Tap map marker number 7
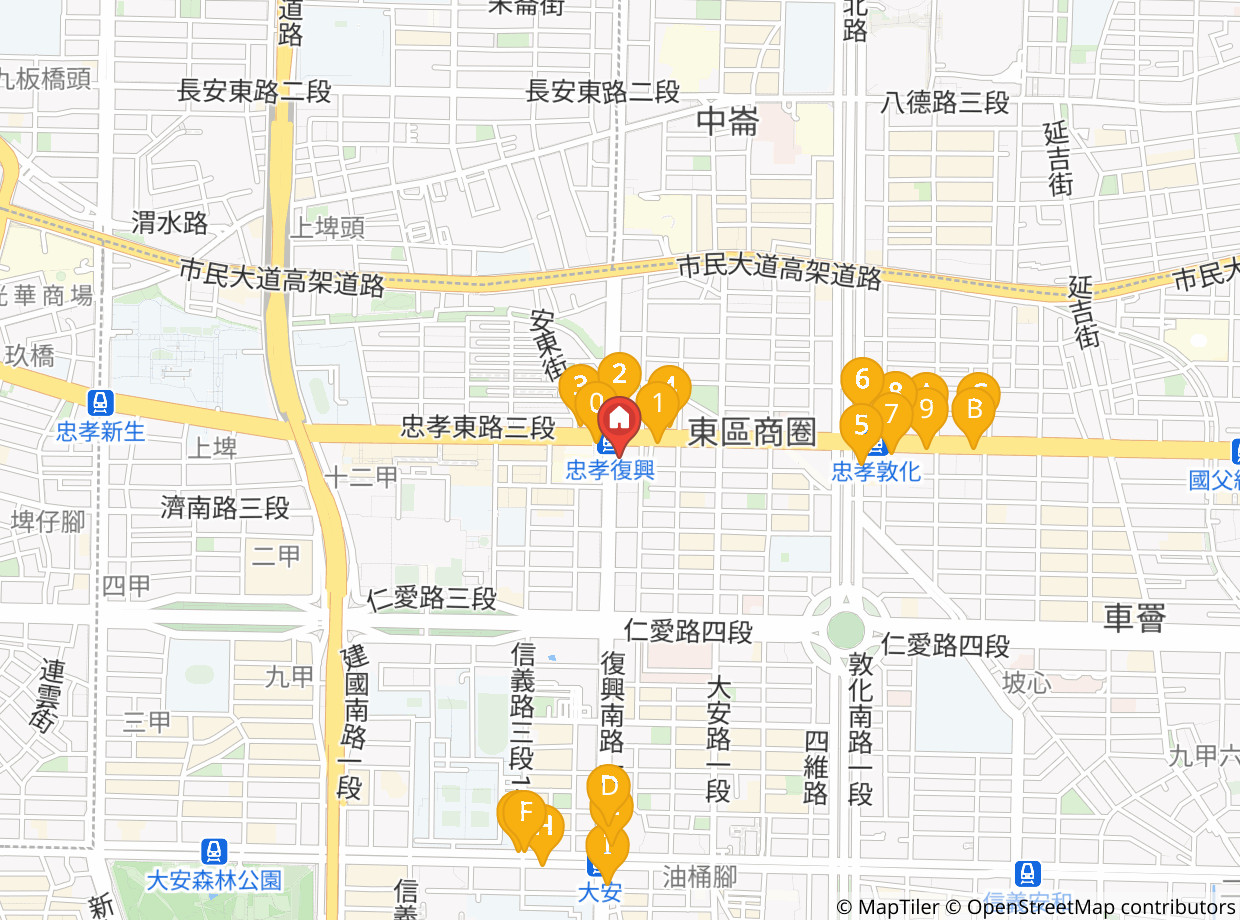The image size is (1240, 920). [892, 413]
